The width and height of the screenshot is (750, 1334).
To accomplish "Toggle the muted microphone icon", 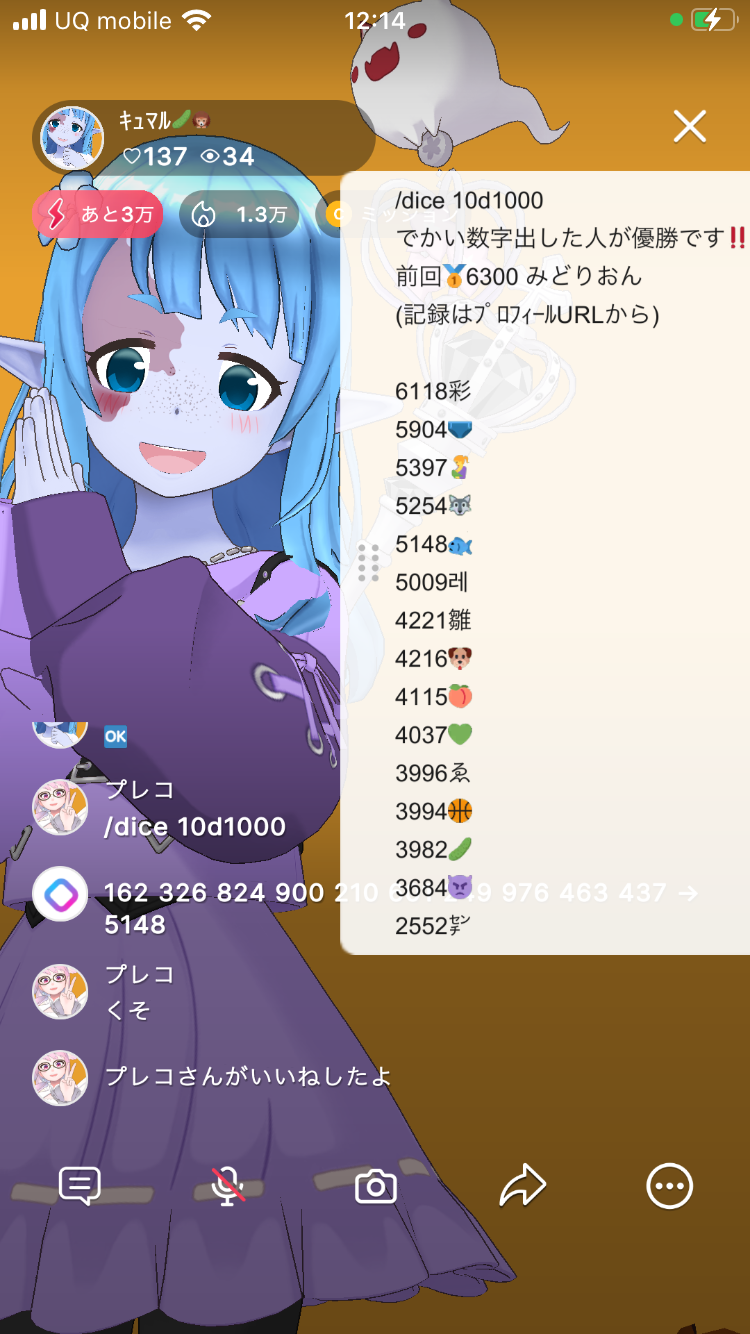I will [x=228, y=1186].
